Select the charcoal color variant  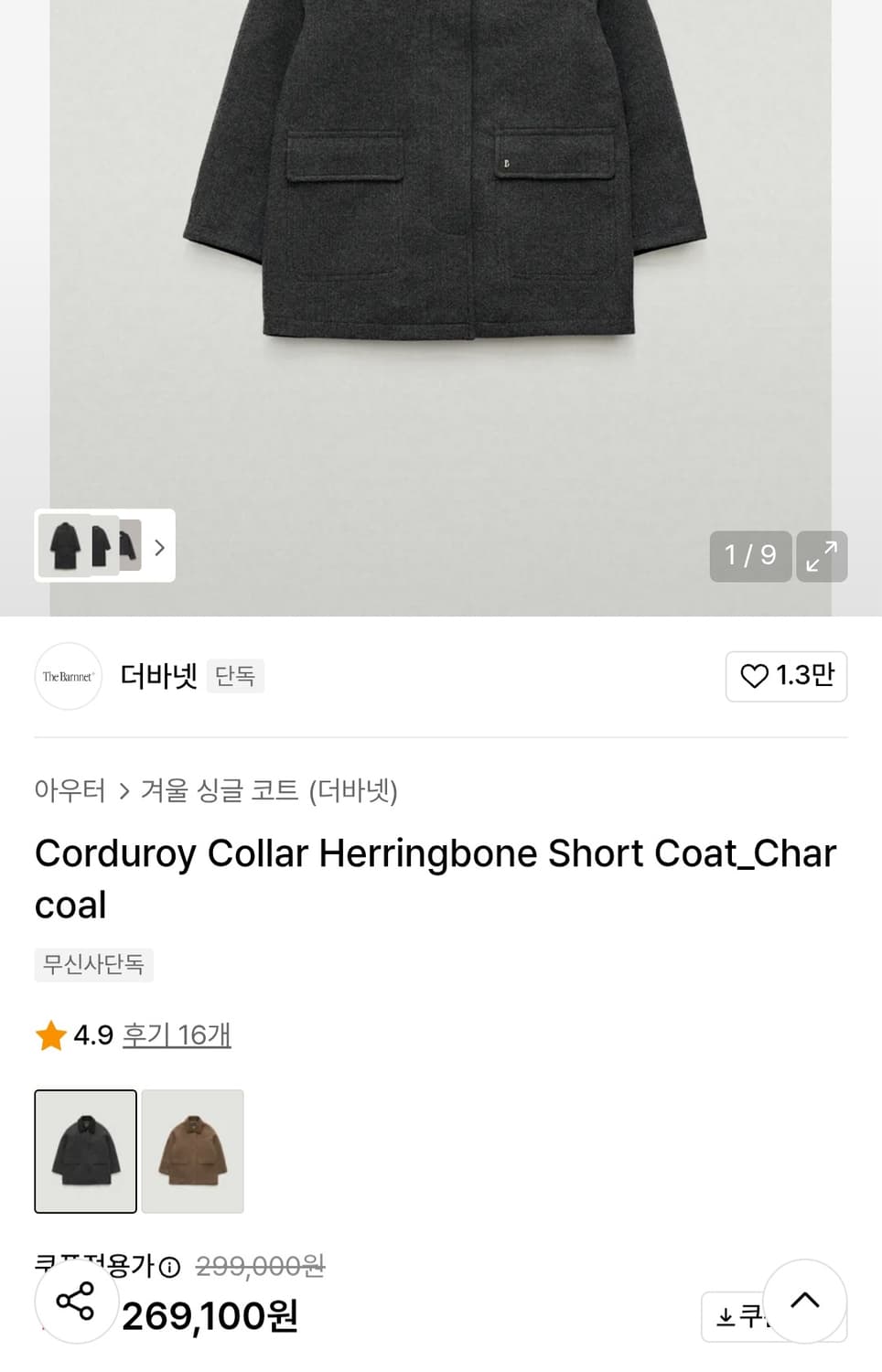pyautogui.click(x=85, y=1151)
